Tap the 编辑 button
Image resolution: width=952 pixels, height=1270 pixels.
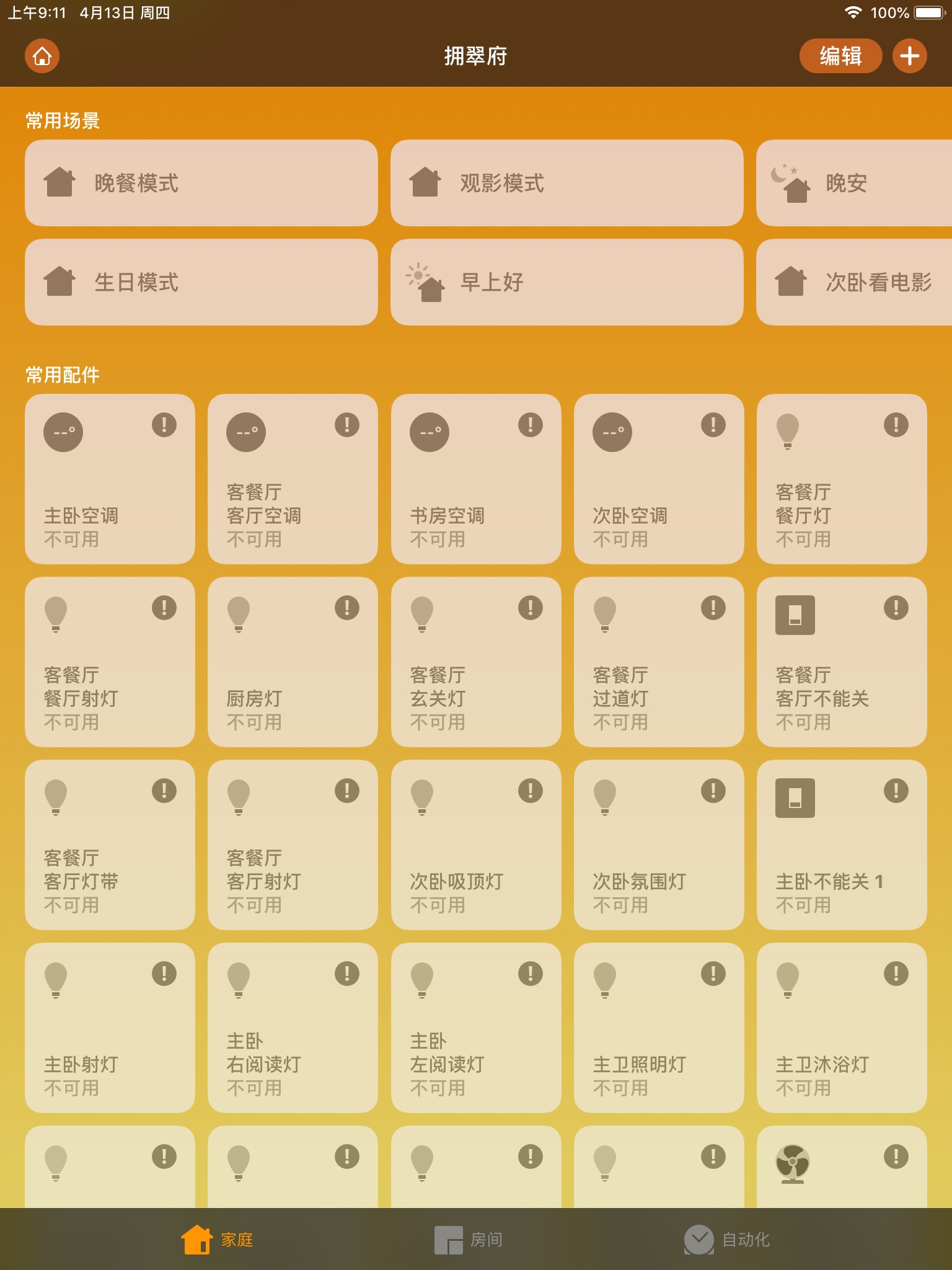pos(840,56)
